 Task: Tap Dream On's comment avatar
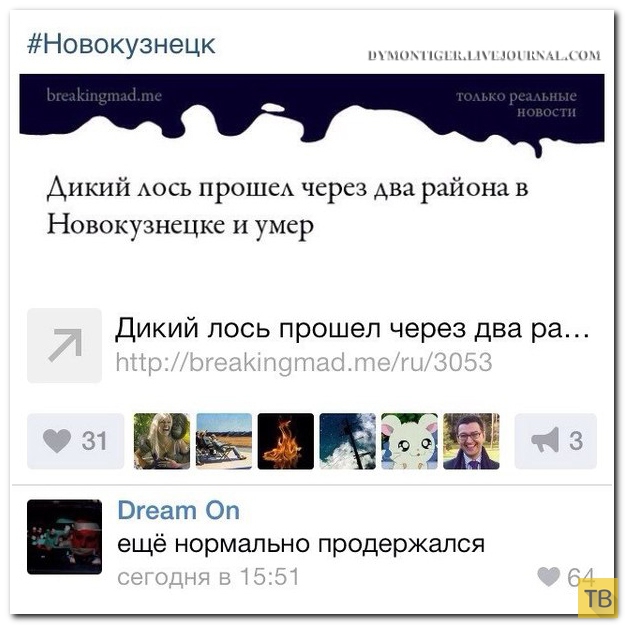pos(64,537)
